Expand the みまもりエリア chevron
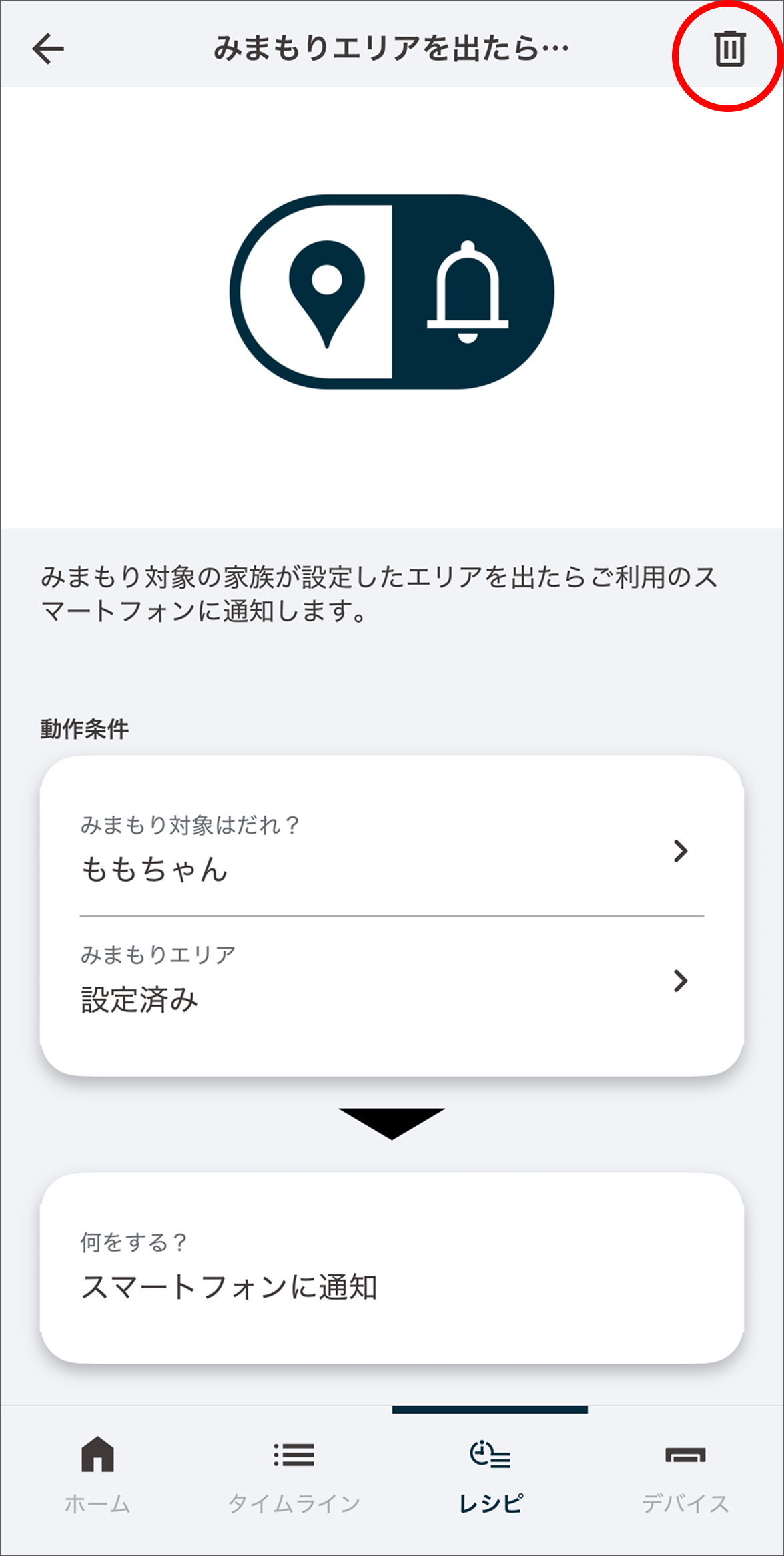Image resolution: width=784 pixels, height=1556 pixels. tap(681, 981)
